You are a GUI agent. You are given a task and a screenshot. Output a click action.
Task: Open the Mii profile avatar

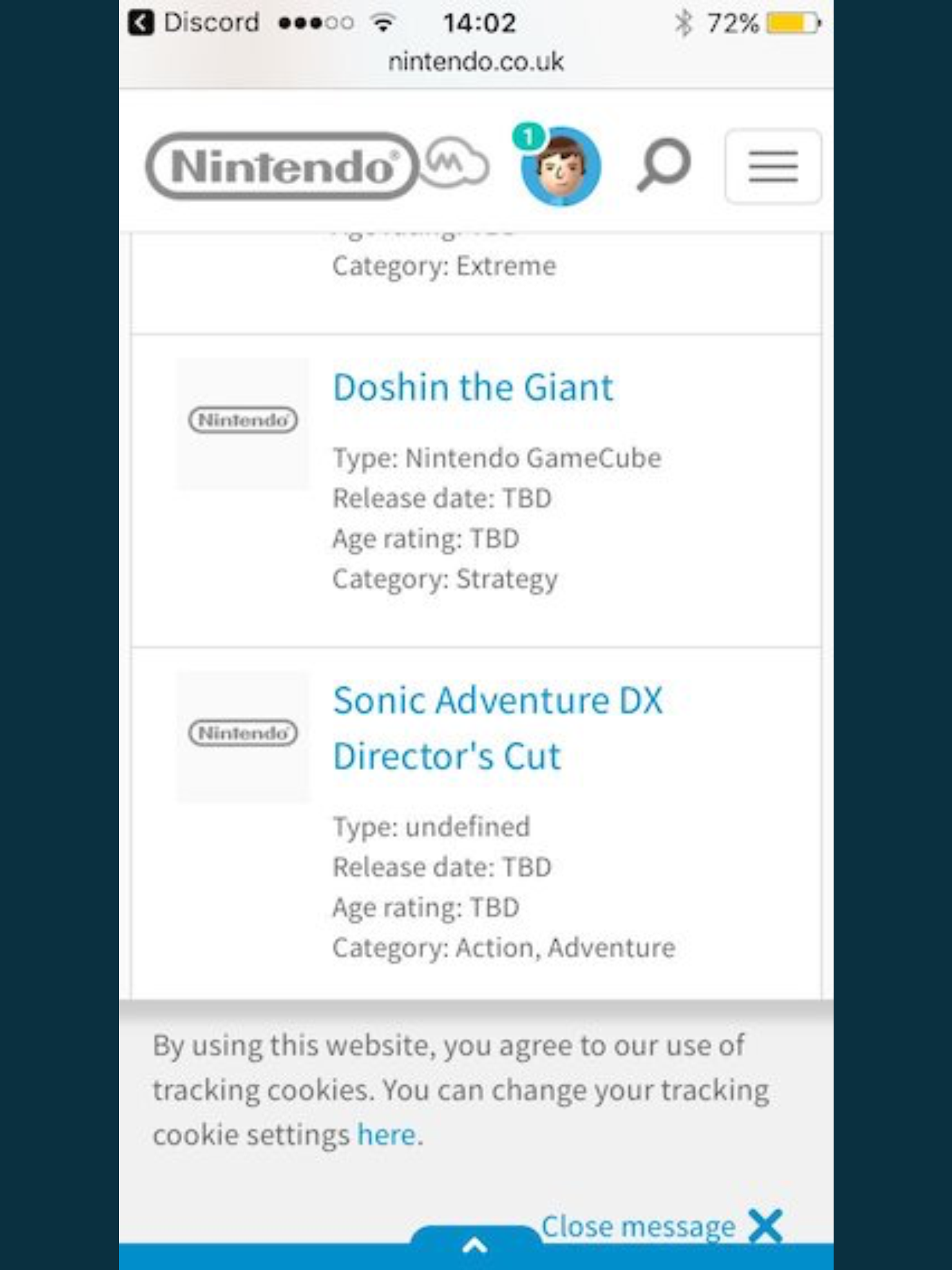click(x=560, y=166)
